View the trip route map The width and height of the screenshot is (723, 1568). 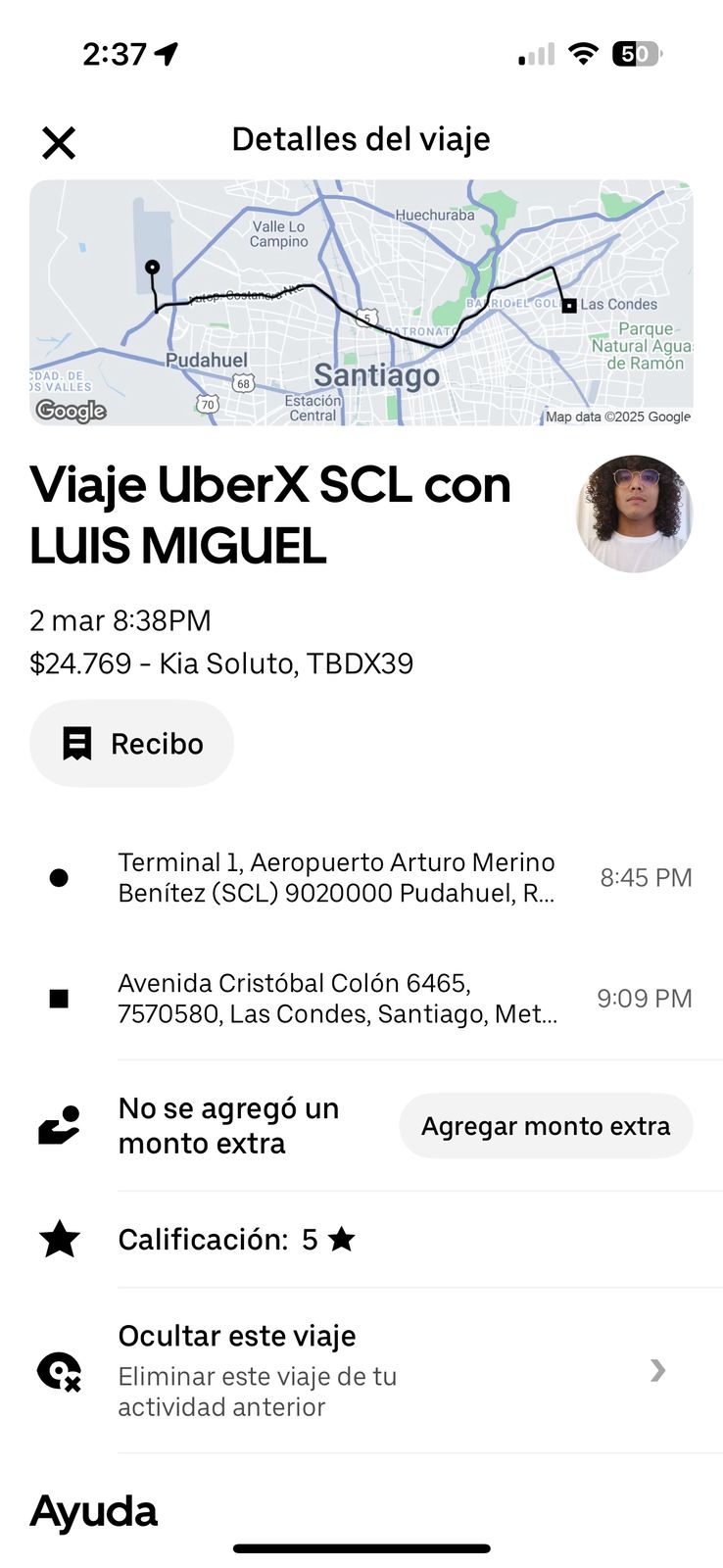pyautogui.click(x=361, y=302)
